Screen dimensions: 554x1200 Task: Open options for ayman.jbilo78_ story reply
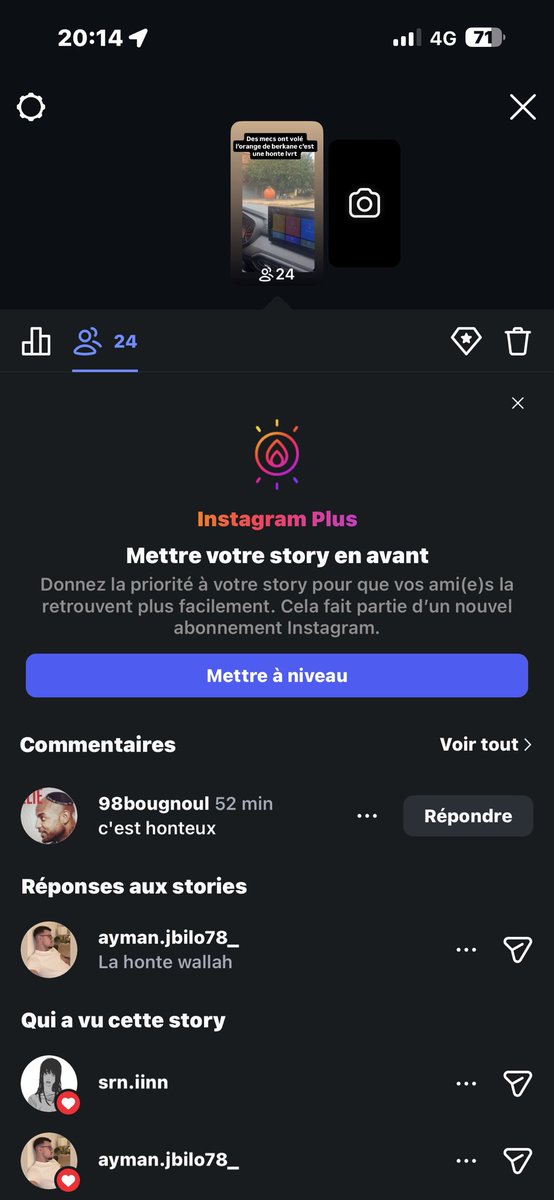click(466, 950)
